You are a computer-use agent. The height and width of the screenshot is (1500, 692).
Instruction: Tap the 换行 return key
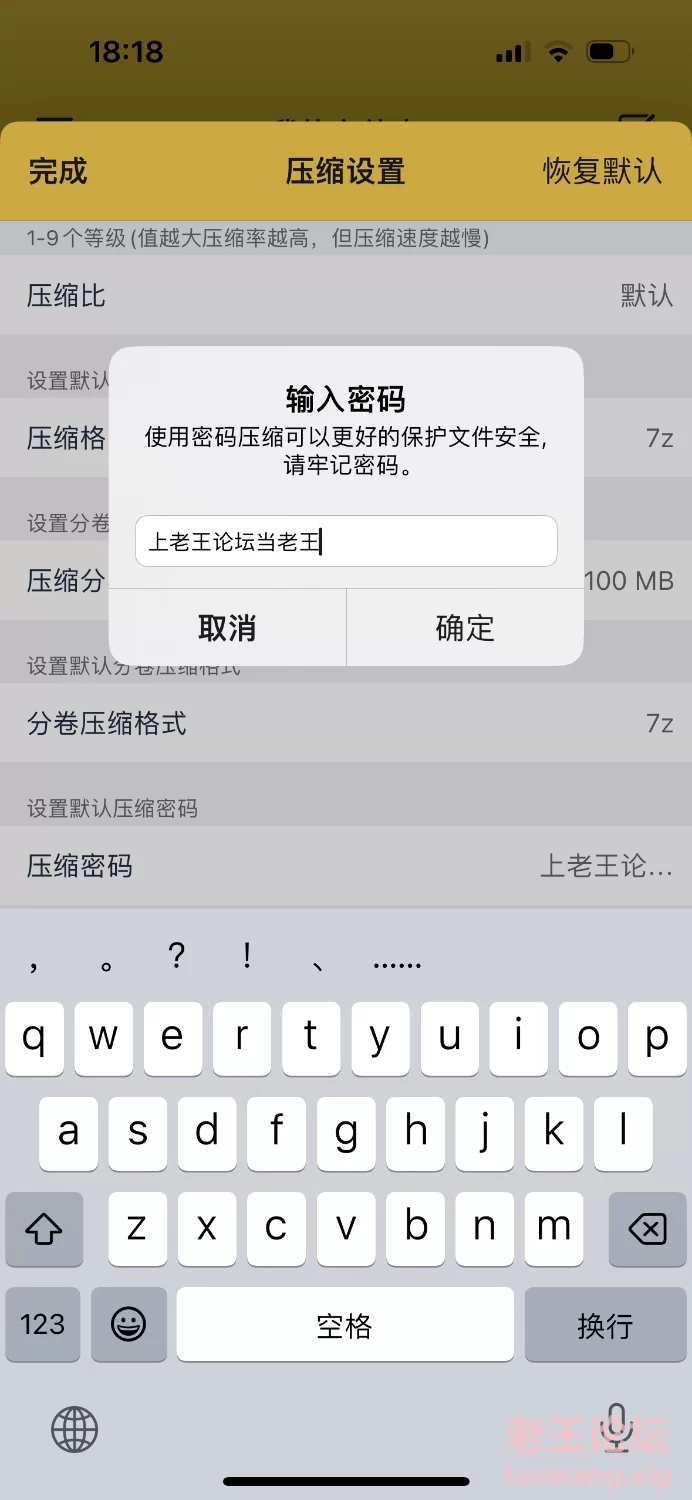click(x=605, y=1324)
